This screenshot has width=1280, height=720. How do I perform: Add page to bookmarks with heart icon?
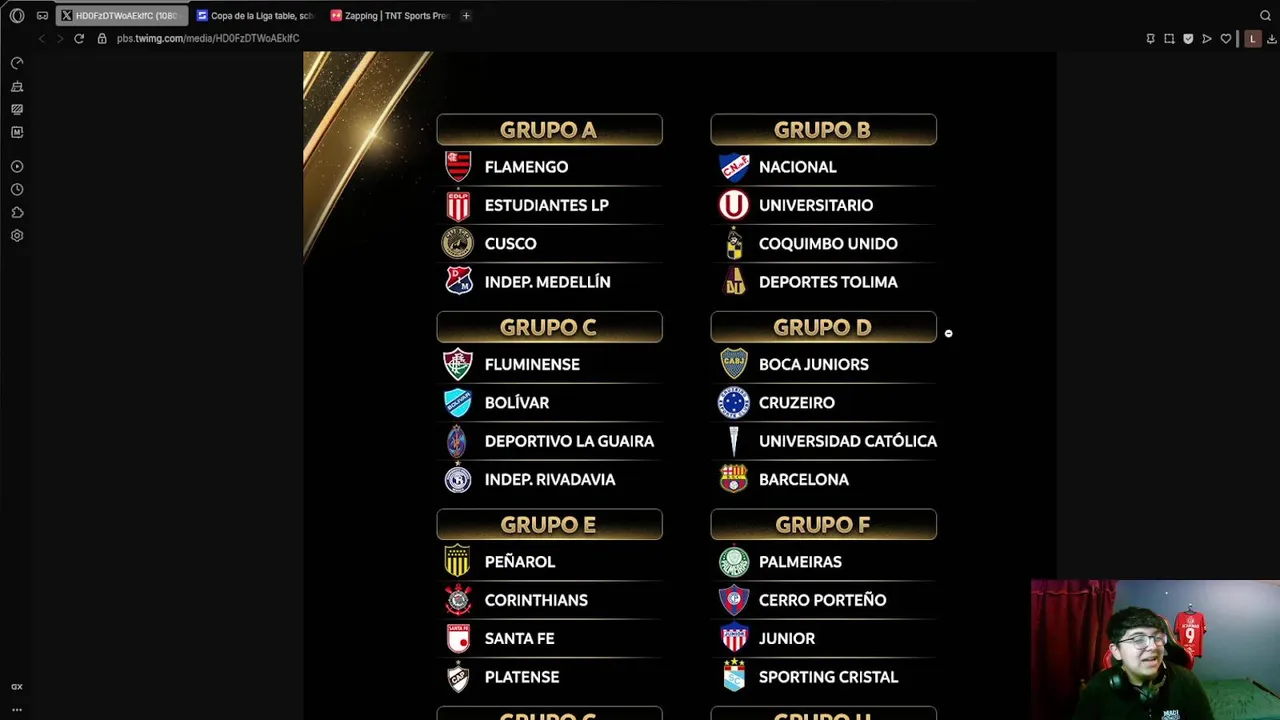(x=1226, y=39)
